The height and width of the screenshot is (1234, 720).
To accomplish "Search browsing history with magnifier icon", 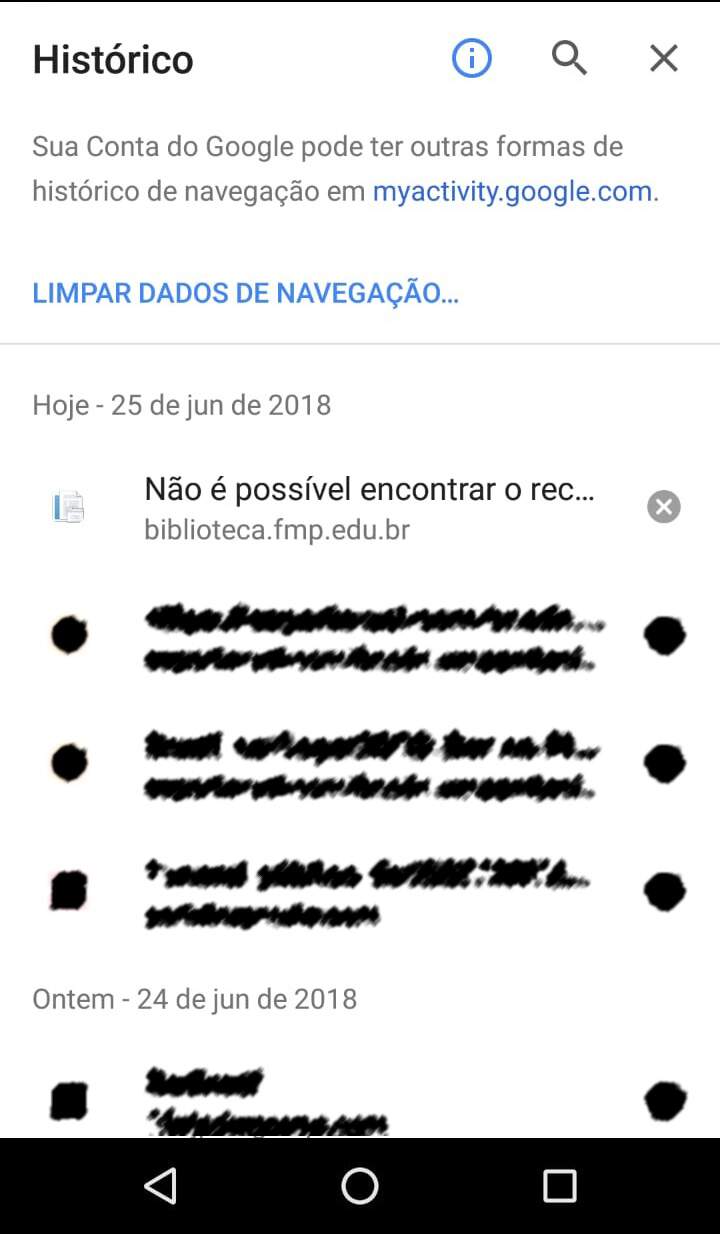I will [569, 59].
